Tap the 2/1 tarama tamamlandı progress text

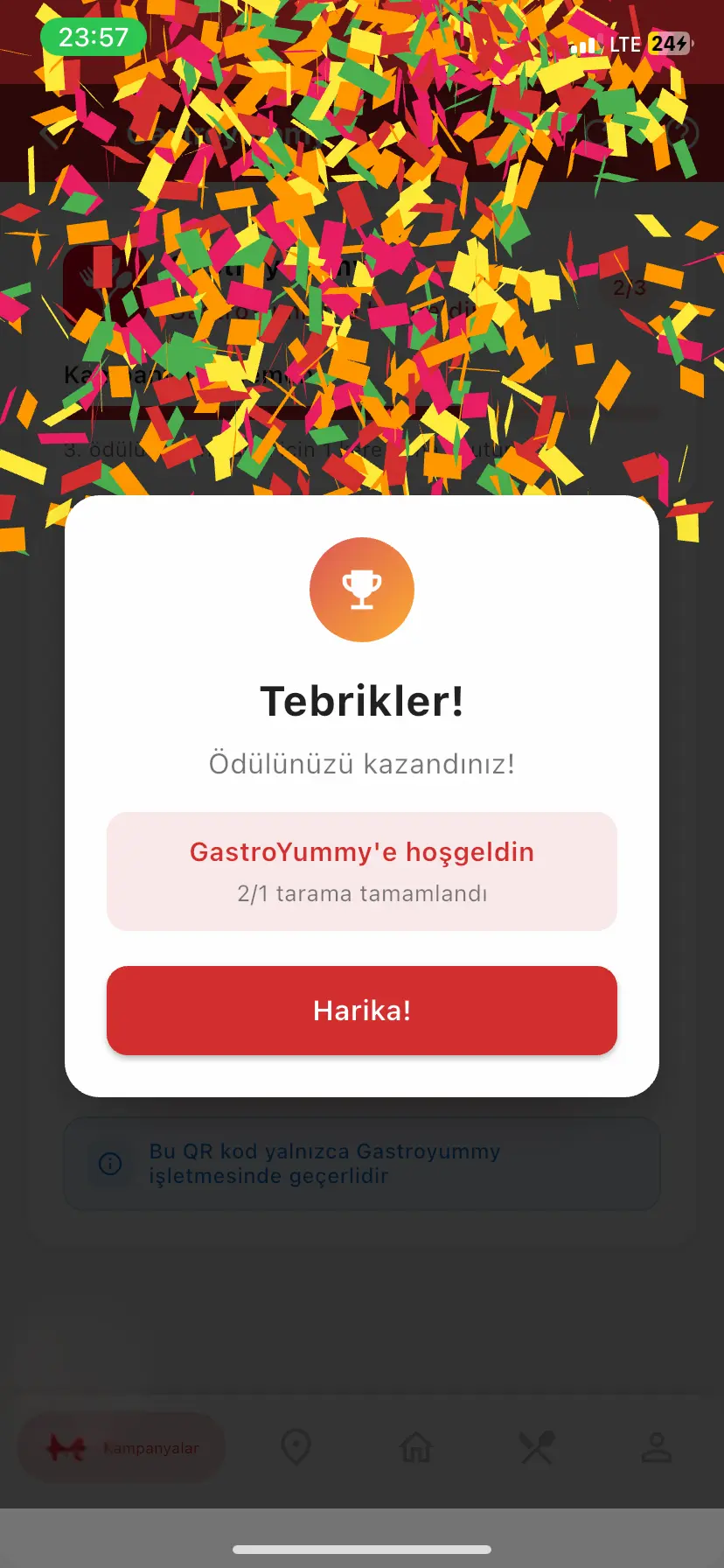click(x=362, y=892)
